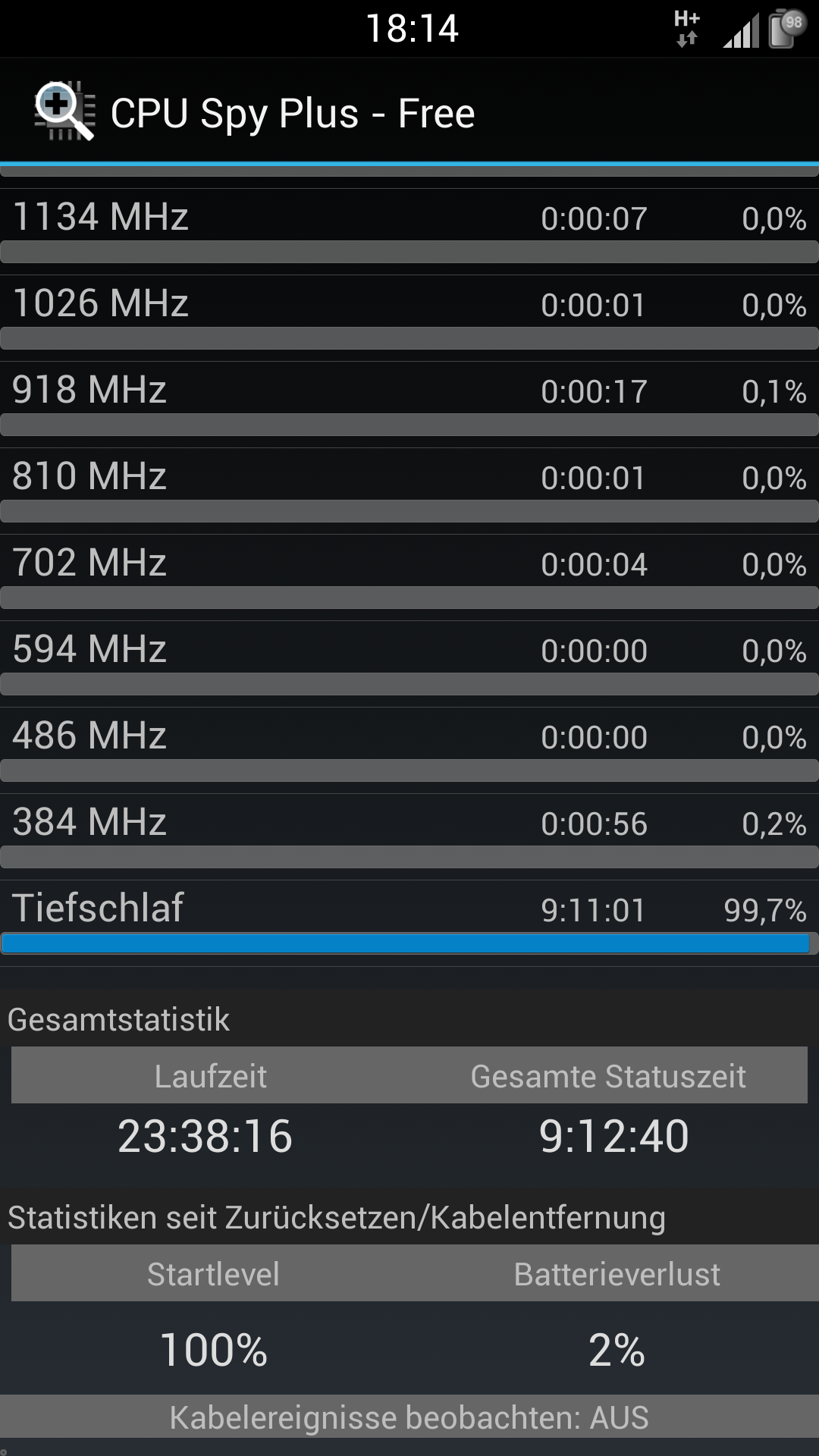Tap the CPU Spy Plus app icon

[64, 111]
